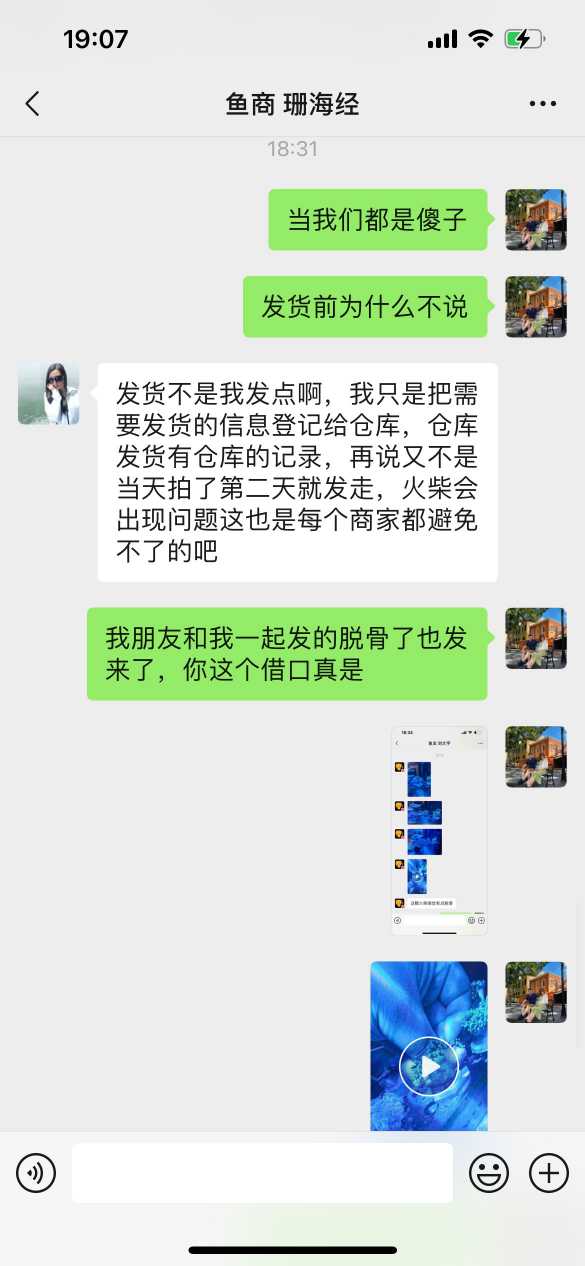Open the chat info three-dot menu
585x1266 pixels.
[542, 104]
